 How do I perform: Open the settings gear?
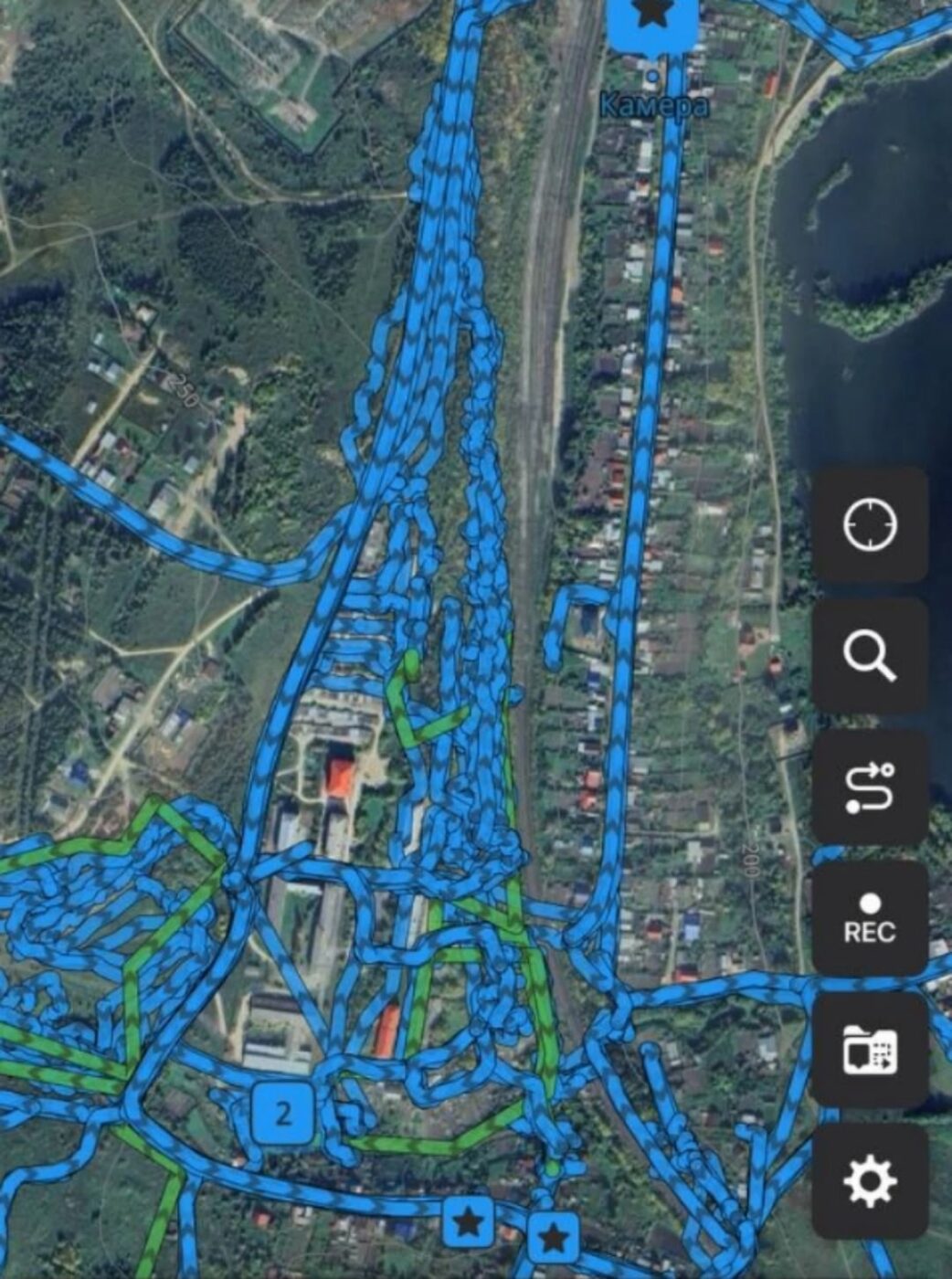(x=870, y=1181)
